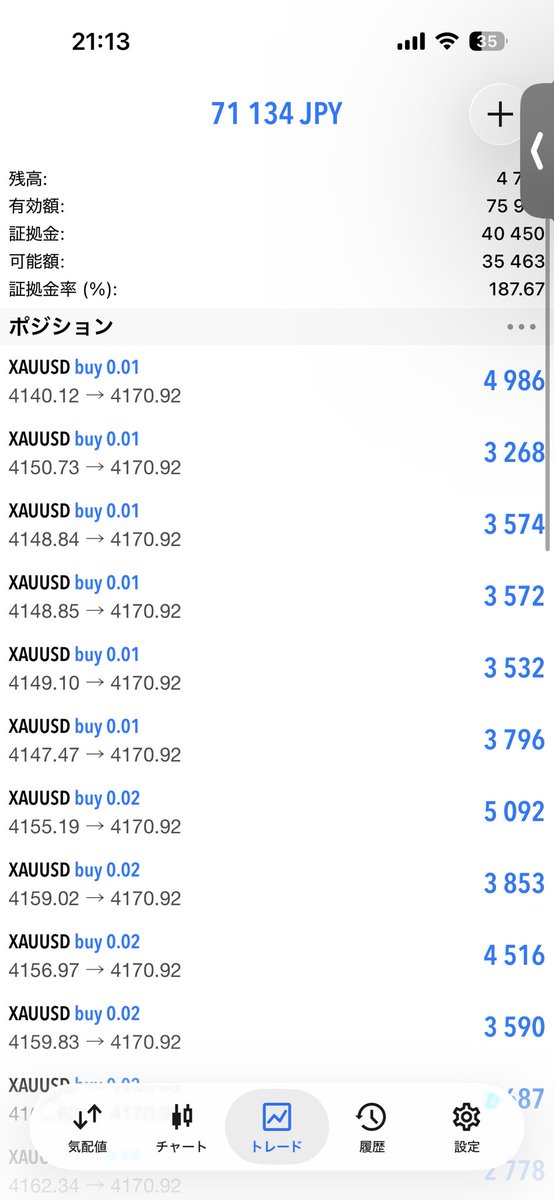Open XAUUSD position opened at 4140.12
Screen dimensions: 554x1200
coord(277,381)
